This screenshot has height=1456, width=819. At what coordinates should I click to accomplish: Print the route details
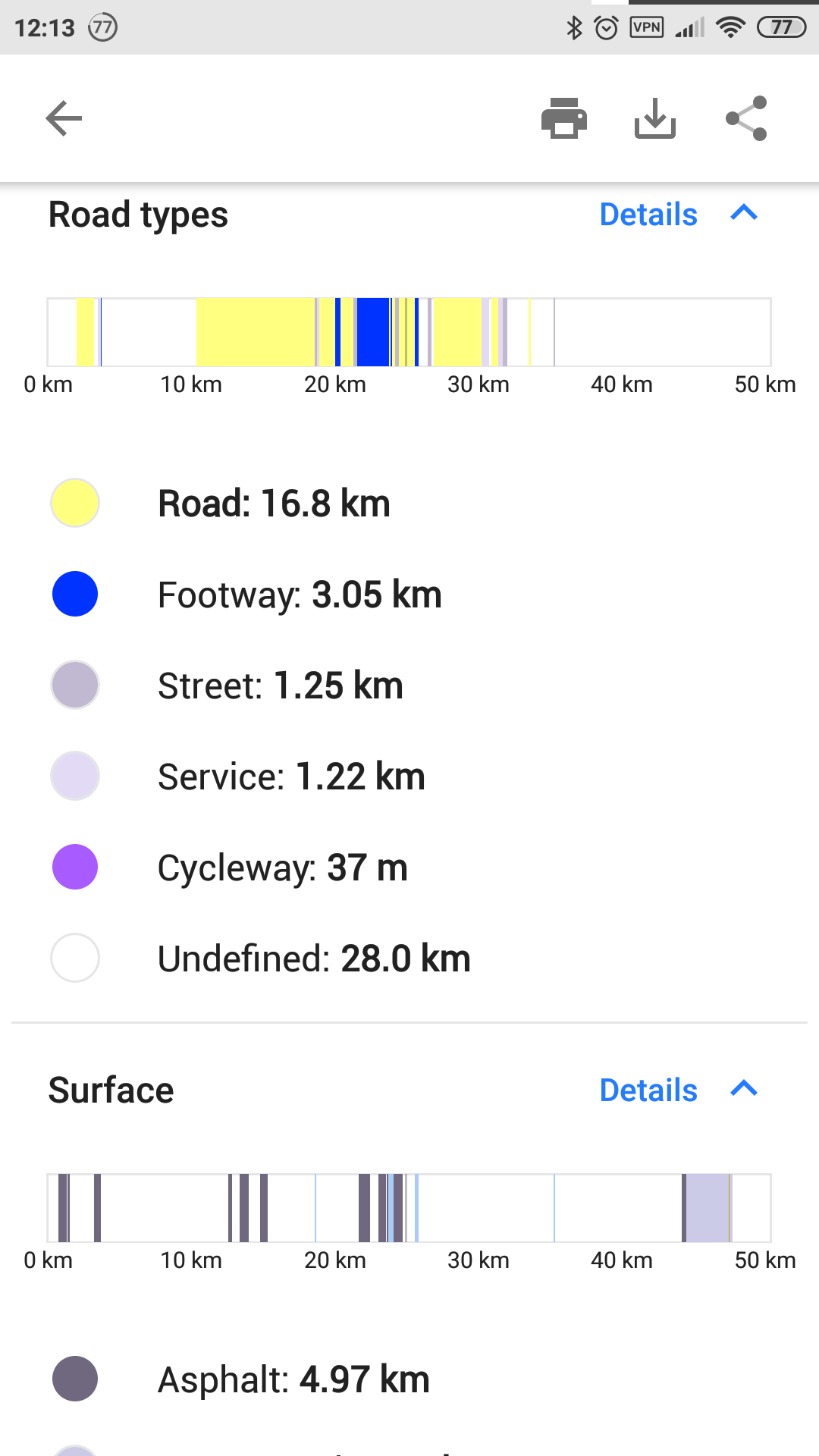[563, 118]
